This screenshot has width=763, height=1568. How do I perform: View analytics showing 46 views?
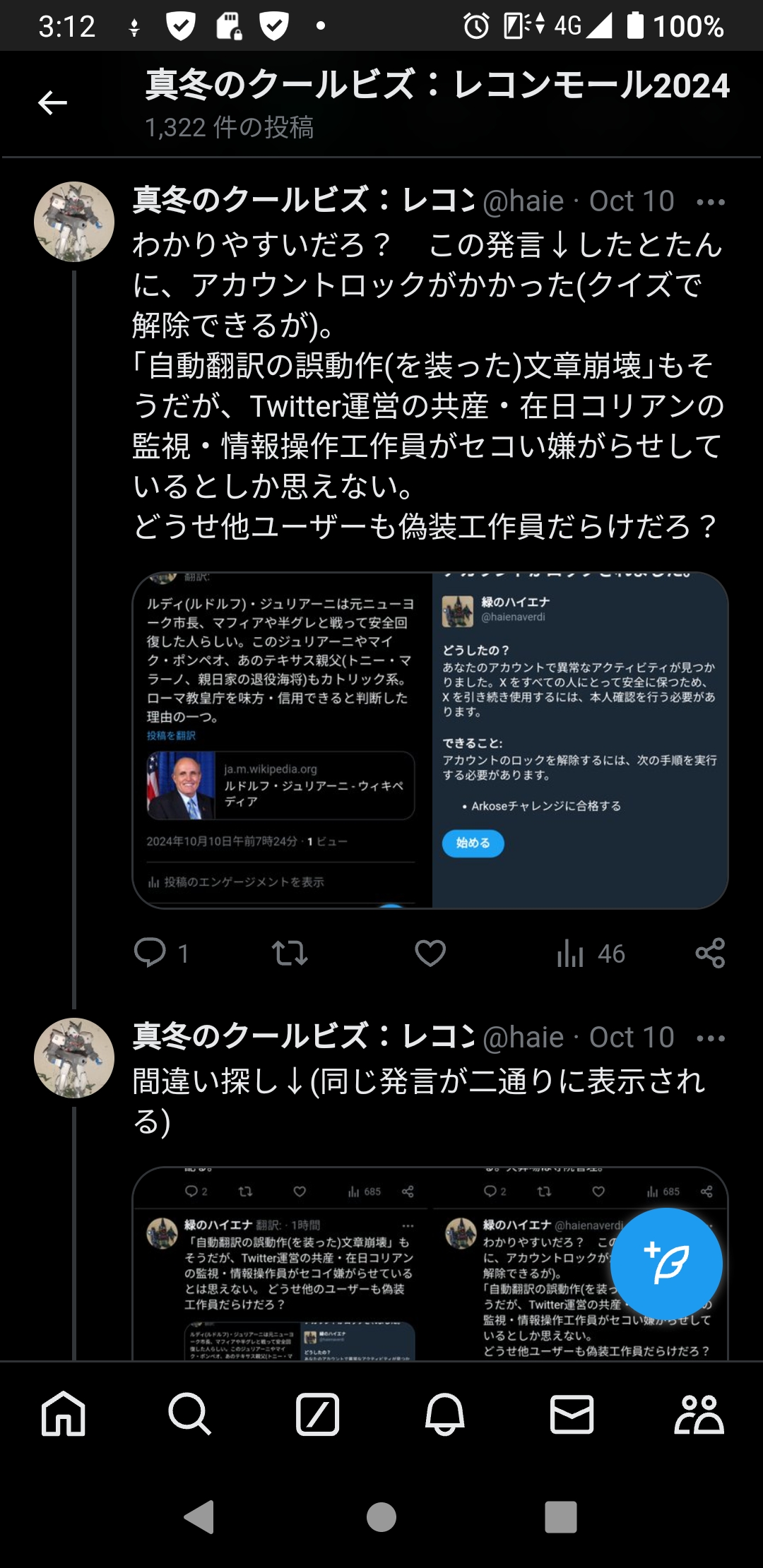tap(591, 953)
